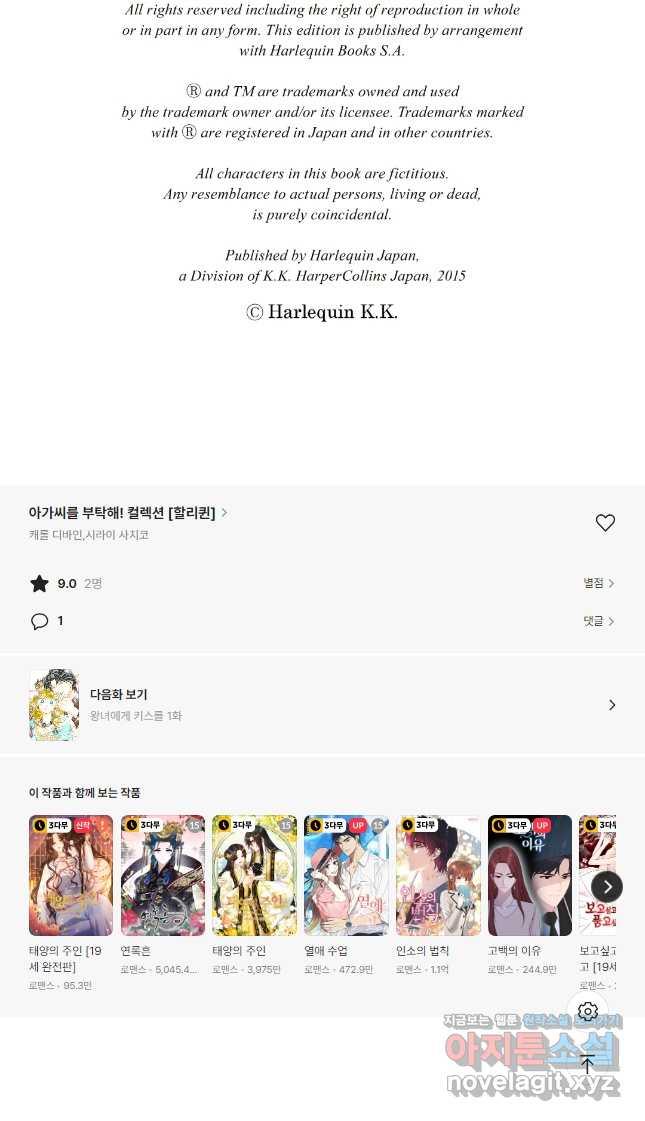Screen dimensions: 645x1121
Task: Open the 댓글 comments section
Action: tap(598, 621)
